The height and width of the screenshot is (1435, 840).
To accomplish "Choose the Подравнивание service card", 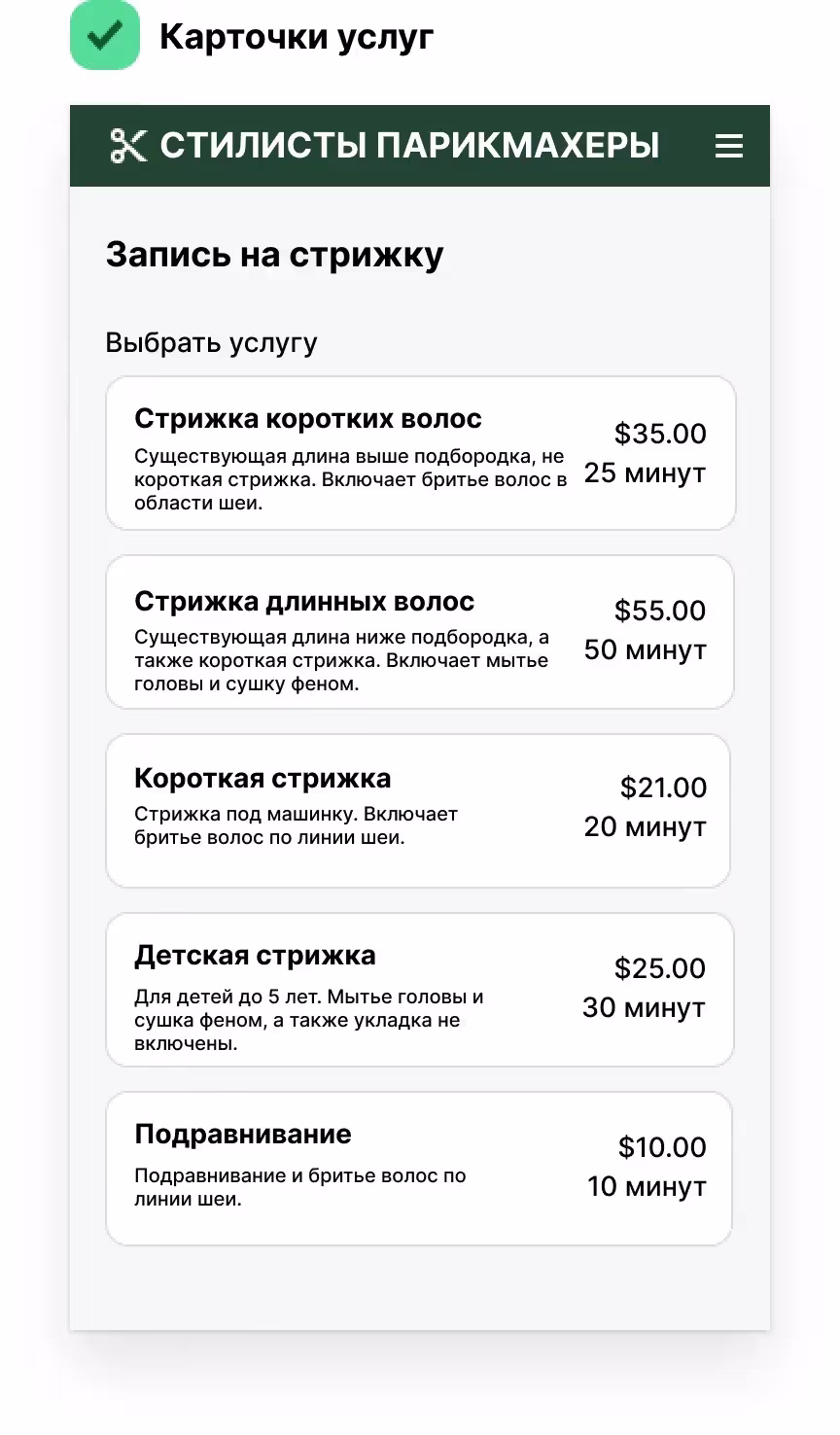I will [418, 1169].
